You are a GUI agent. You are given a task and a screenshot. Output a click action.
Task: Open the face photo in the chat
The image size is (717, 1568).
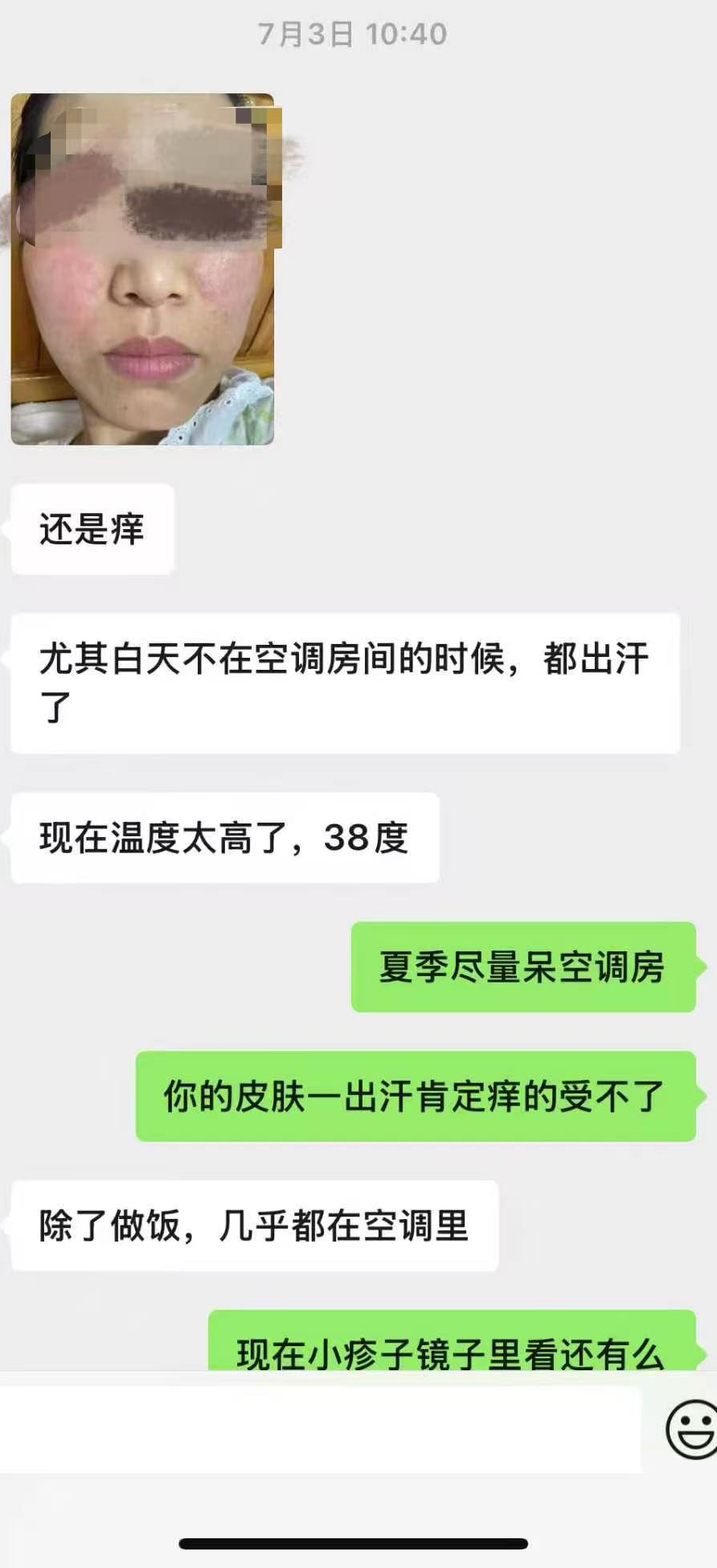point(142,269)
